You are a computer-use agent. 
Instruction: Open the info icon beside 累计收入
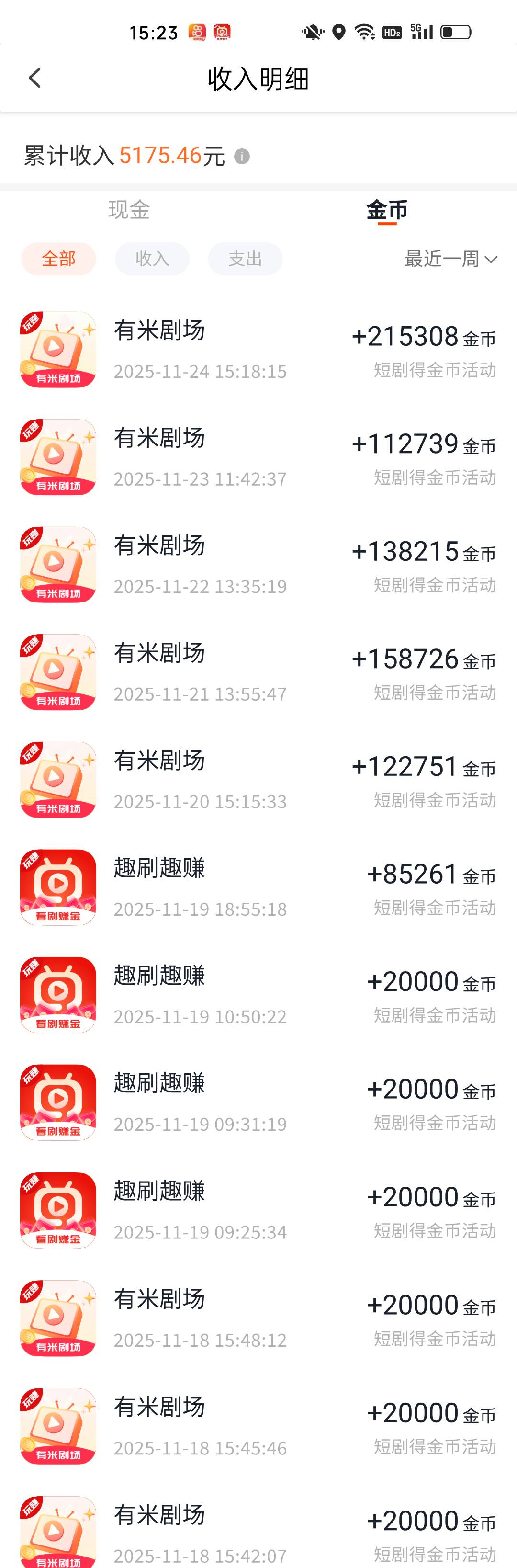(242, 157)
